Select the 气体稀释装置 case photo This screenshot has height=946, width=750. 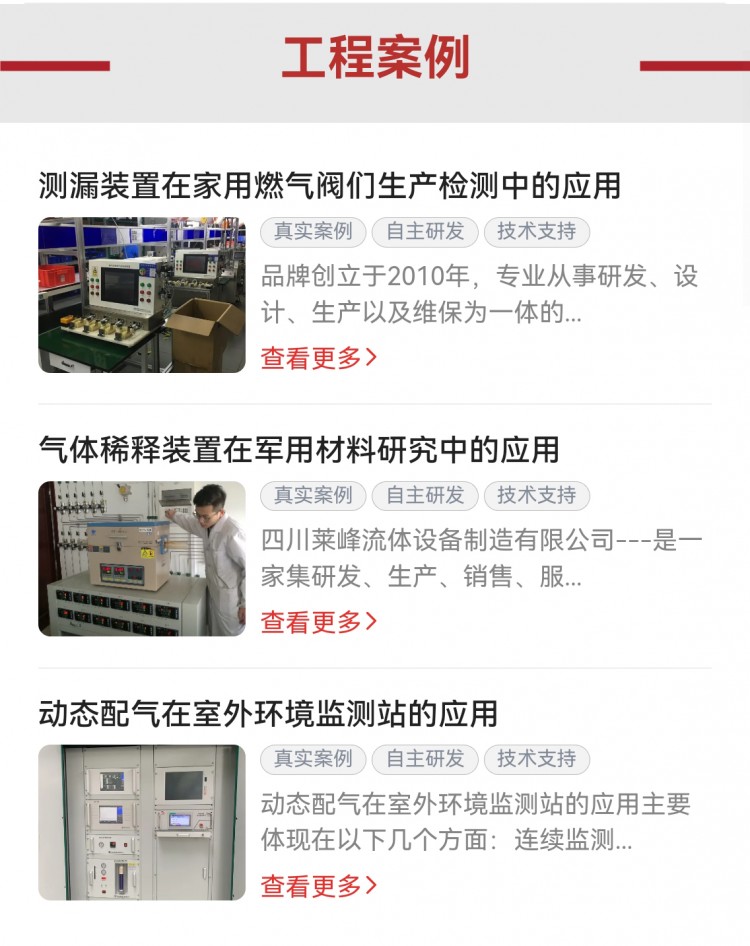(142, 559)
